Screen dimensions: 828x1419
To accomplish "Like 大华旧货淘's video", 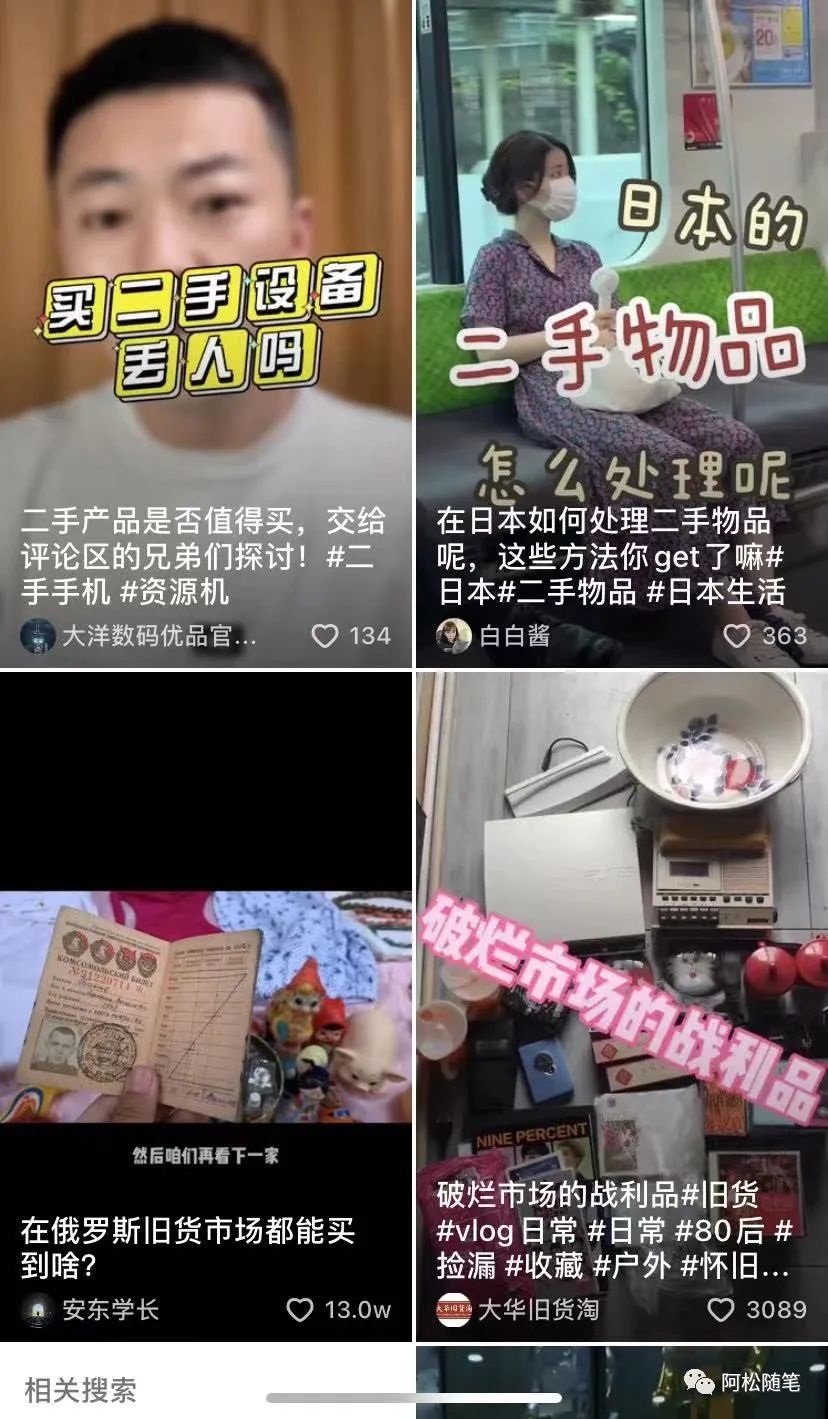I will tap(721, 1310).
